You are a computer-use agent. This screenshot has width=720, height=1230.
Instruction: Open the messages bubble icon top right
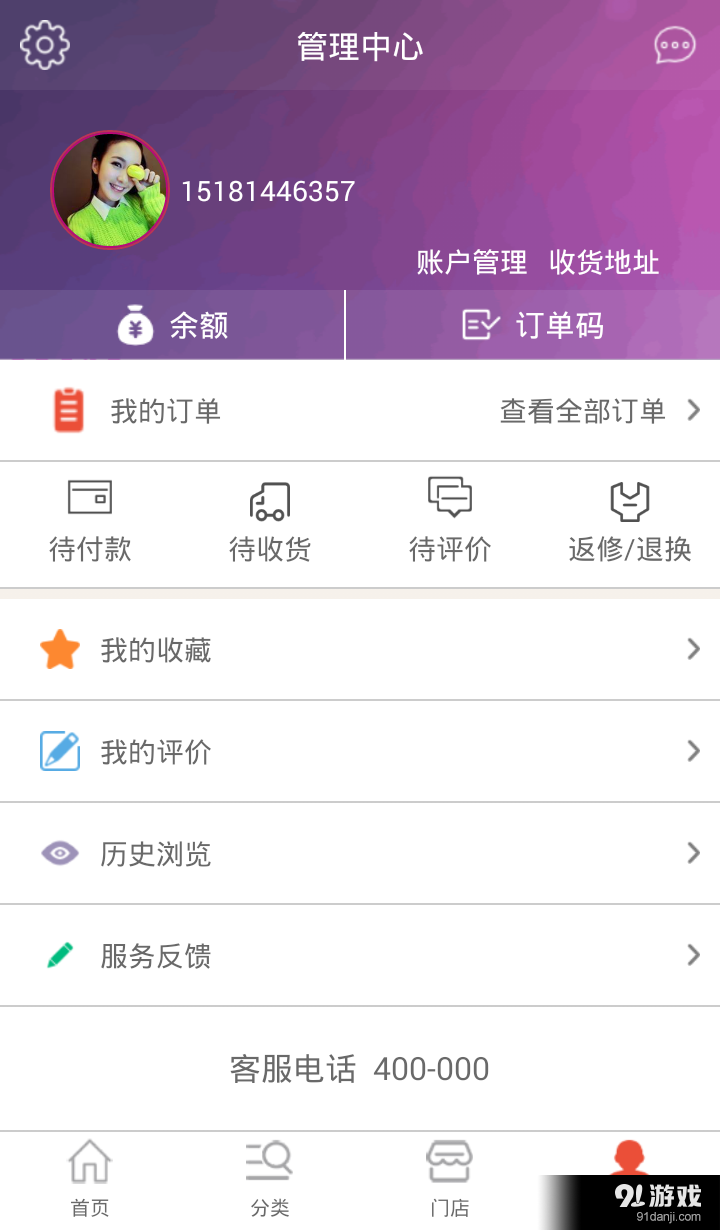675,45
